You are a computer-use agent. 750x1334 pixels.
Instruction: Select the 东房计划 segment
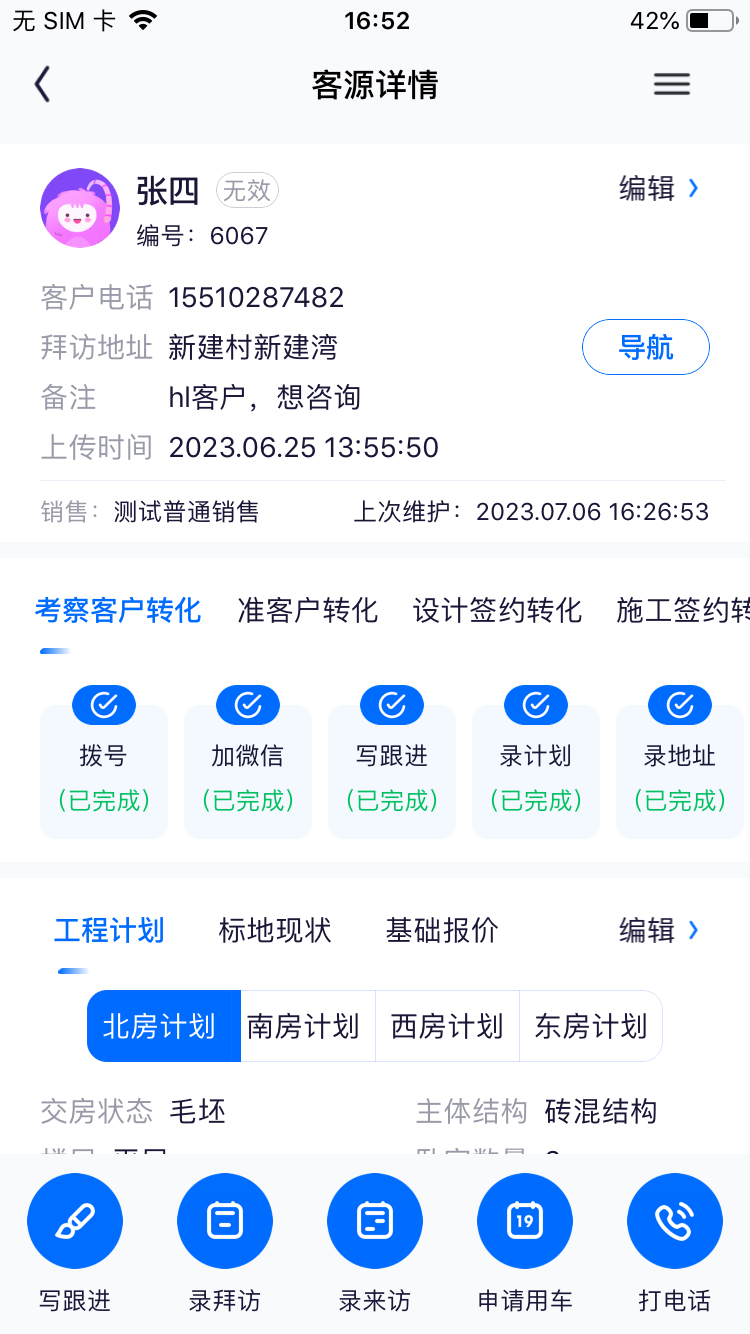[x=591, y=1026]
